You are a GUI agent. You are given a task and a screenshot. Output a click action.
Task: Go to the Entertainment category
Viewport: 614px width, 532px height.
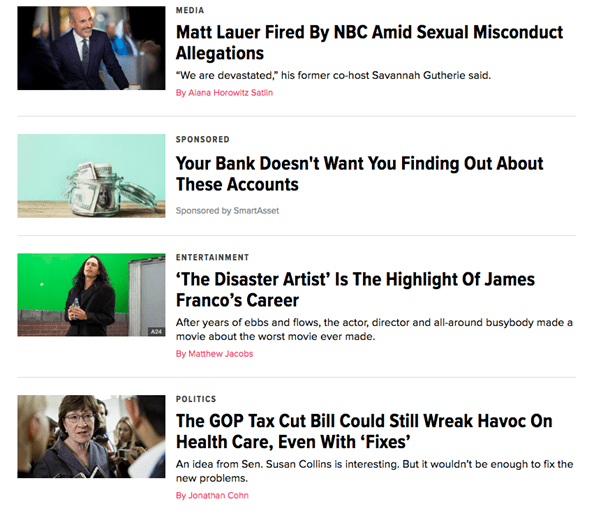point(212,257)
